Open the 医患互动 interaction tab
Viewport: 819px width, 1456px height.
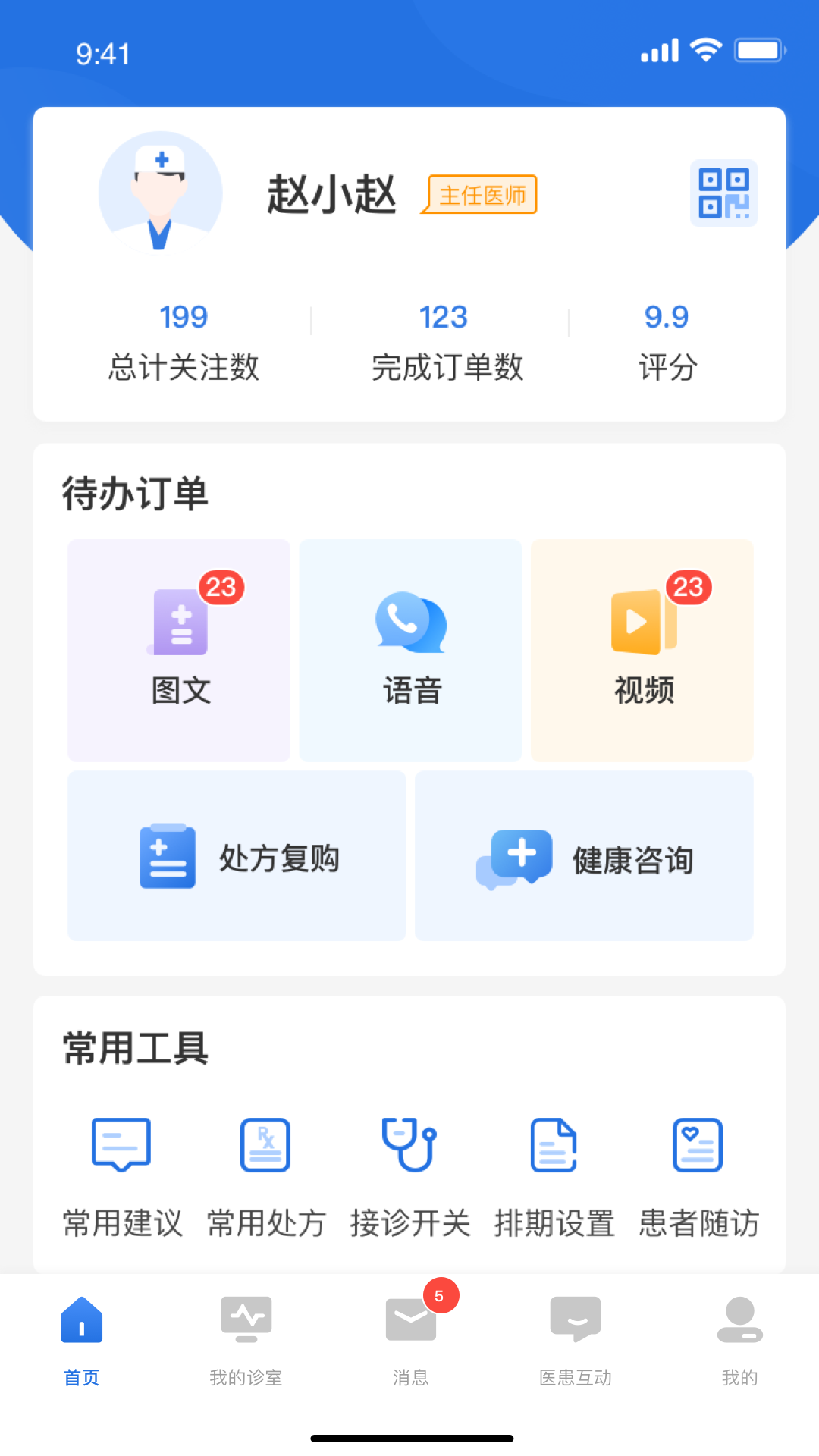575,1335
